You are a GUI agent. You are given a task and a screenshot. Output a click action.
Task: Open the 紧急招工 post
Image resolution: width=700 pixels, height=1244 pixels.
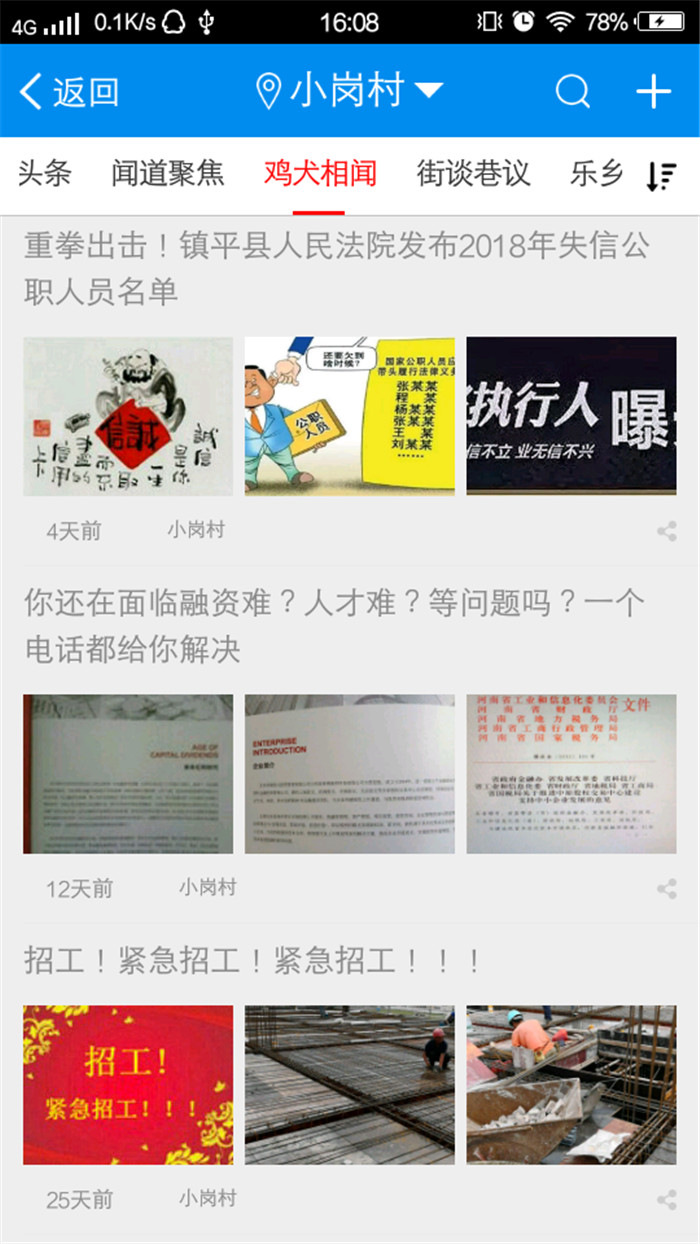pyautogui.click(x=253, y=962)
